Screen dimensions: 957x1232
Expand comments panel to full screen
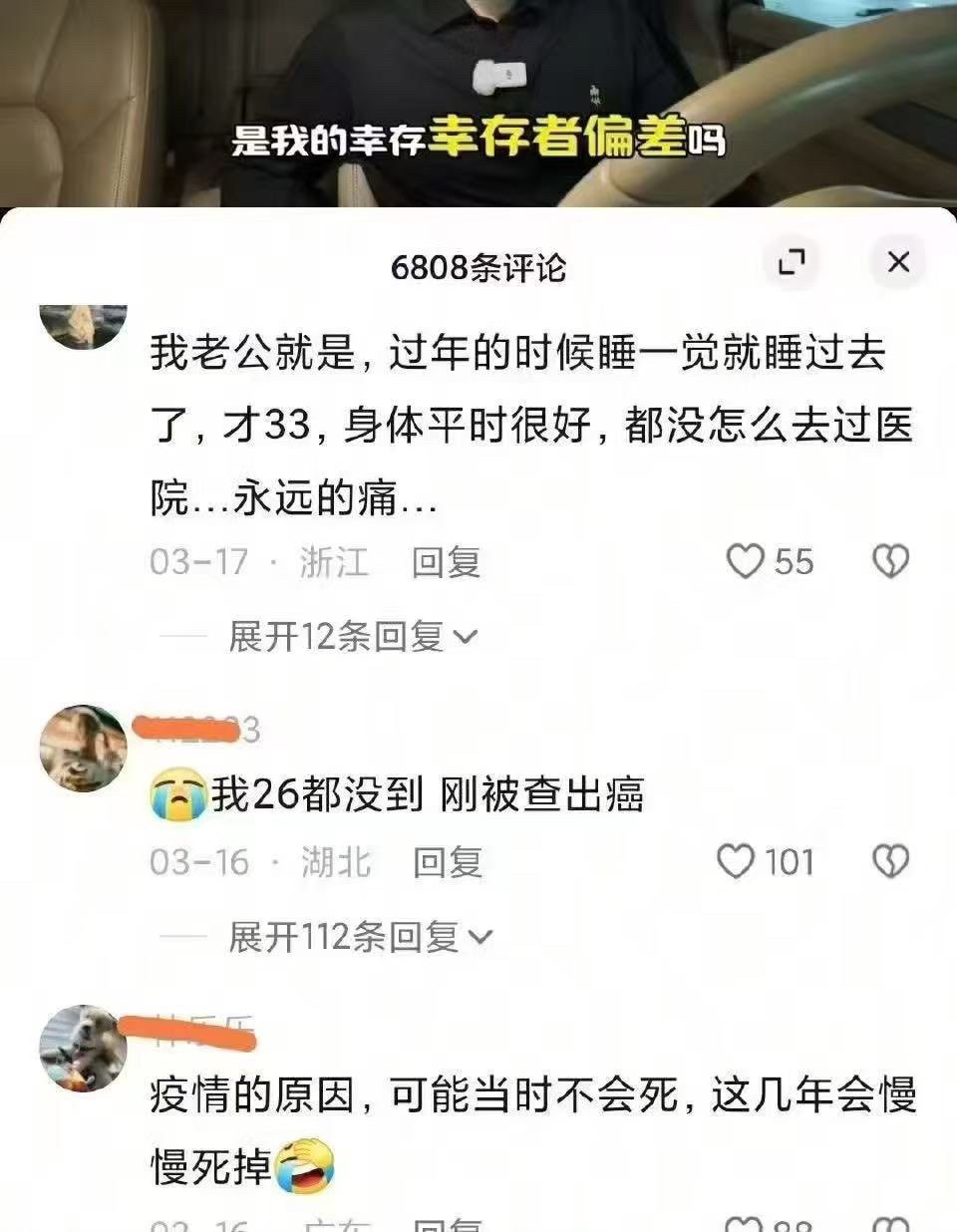[x=792, y=262]
